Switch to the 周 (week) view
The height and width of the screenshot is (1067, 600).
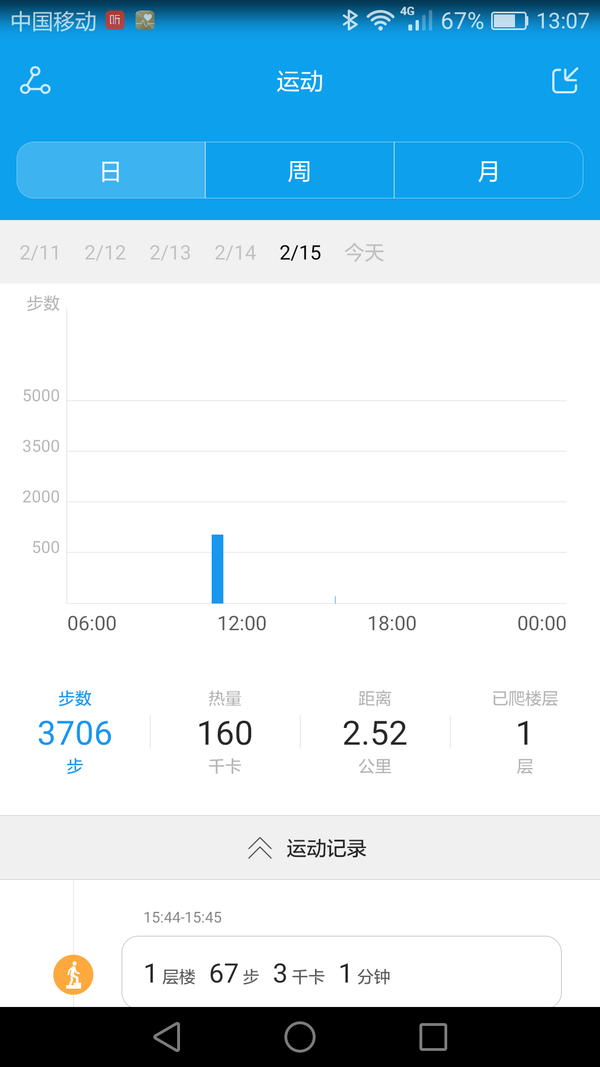[299, 171]
